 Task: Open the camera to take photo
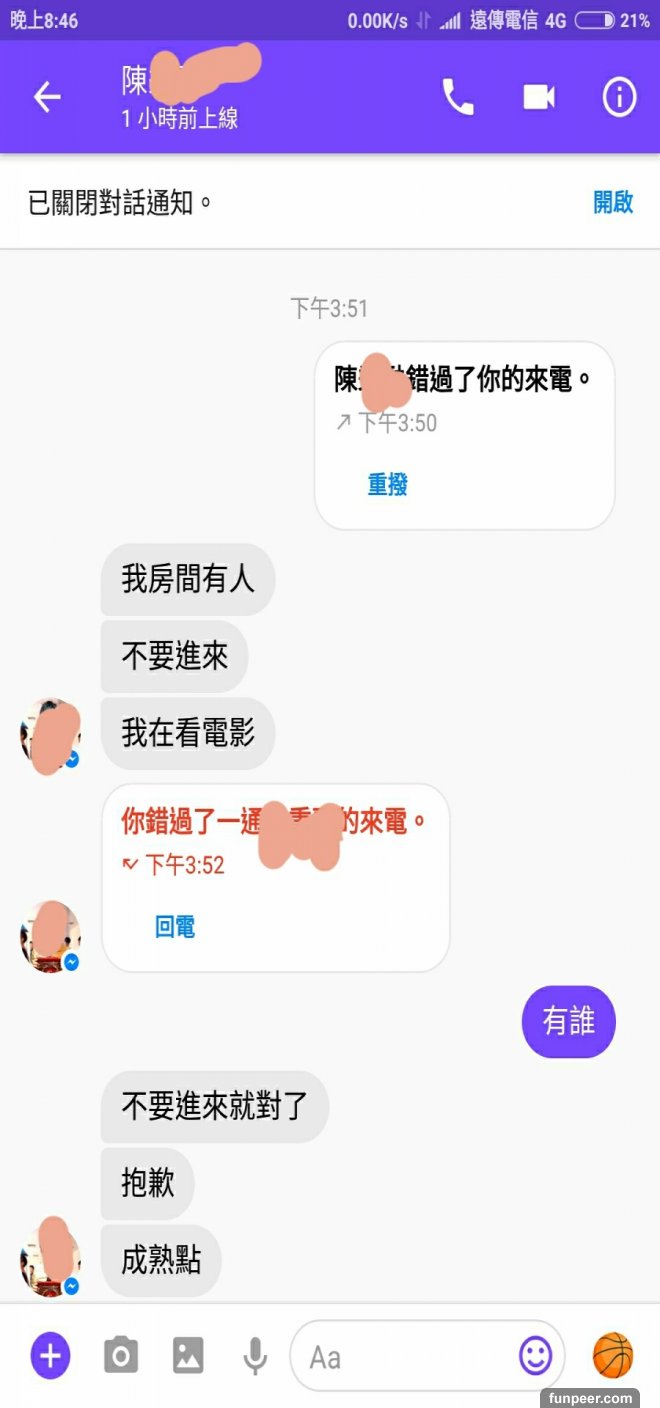click(121, 1357)
